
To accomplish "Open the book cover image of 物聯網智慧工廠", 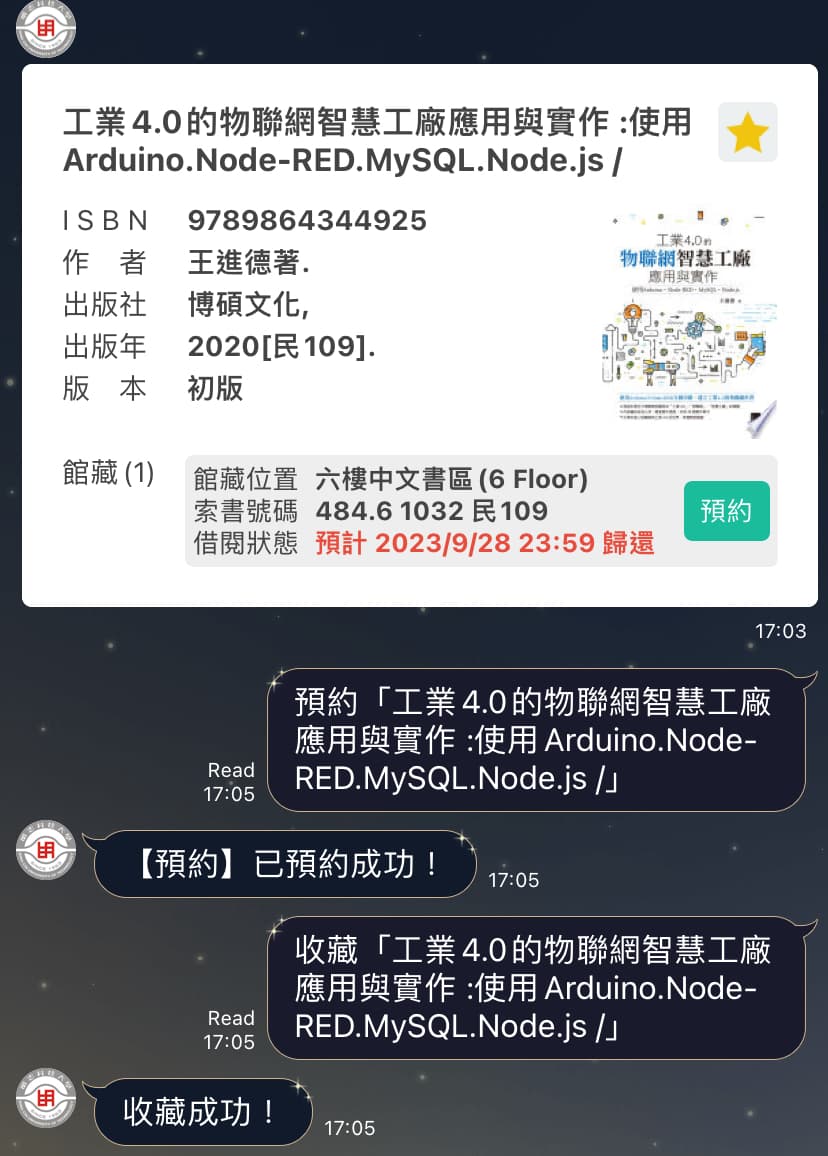I will [686, 310].
